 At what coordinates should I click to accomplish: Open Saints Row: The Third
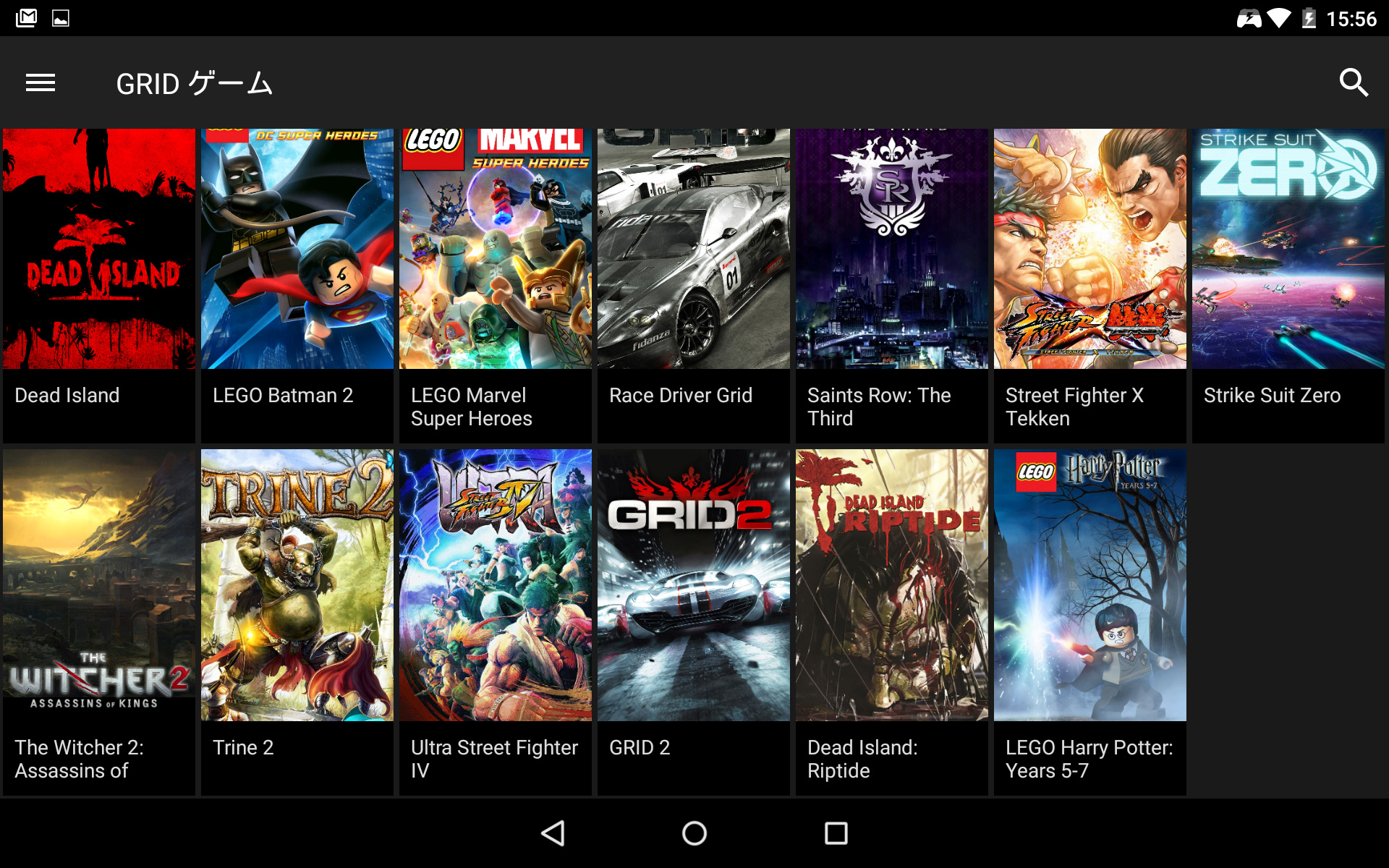[892, 286]
